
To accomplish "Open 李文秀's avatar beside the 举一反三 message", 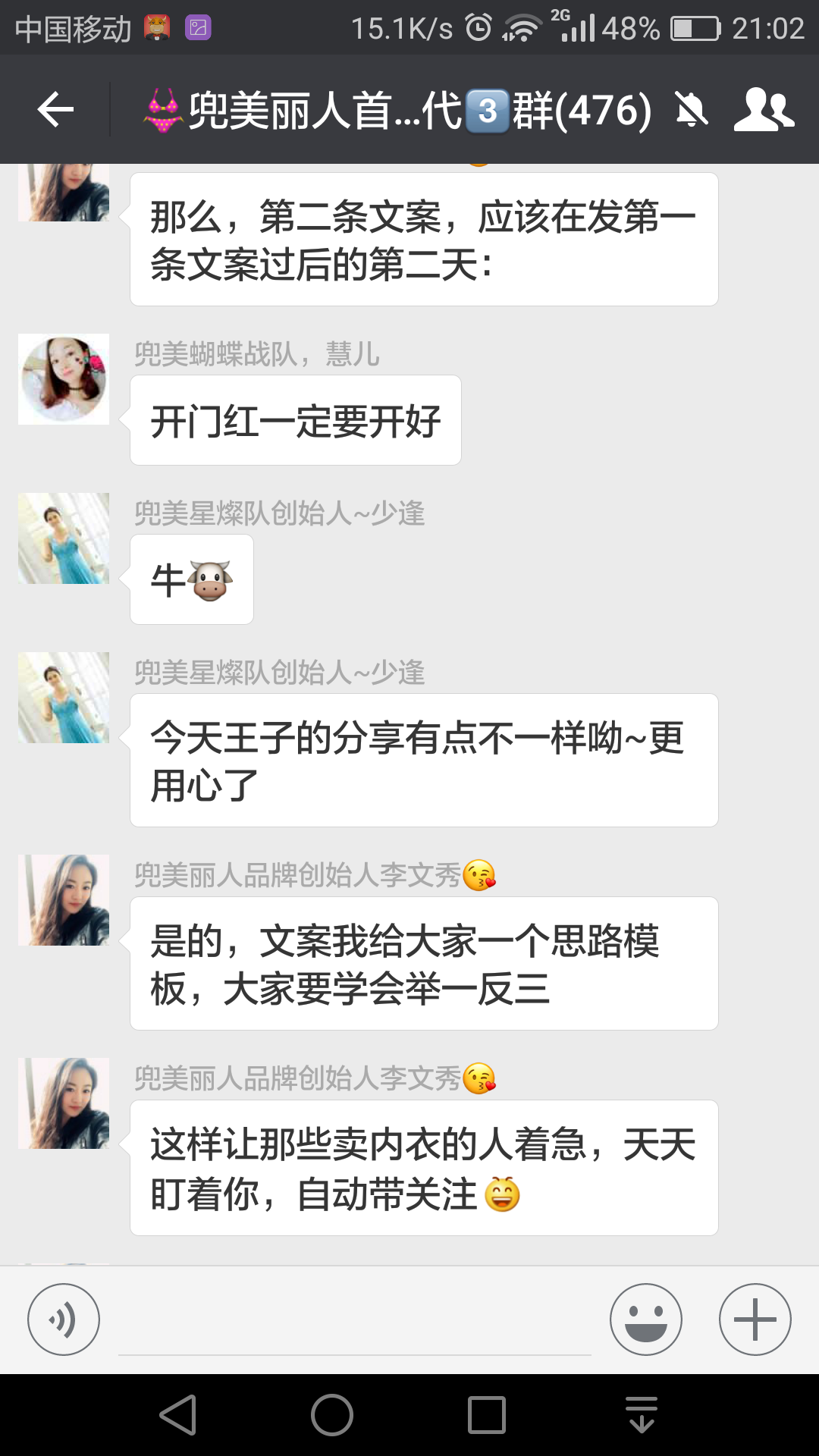I will pos(64,900).
